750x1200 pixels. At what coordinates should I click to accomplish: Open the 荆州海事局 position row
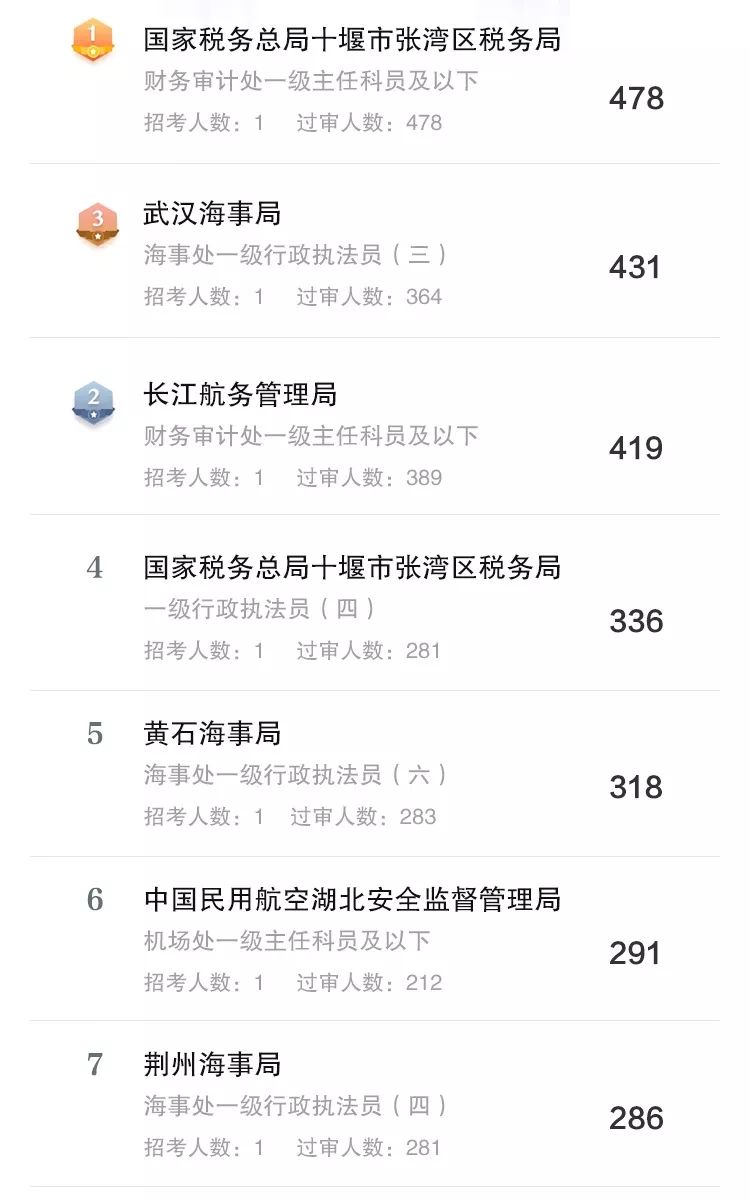click(x=375, y=1104)
